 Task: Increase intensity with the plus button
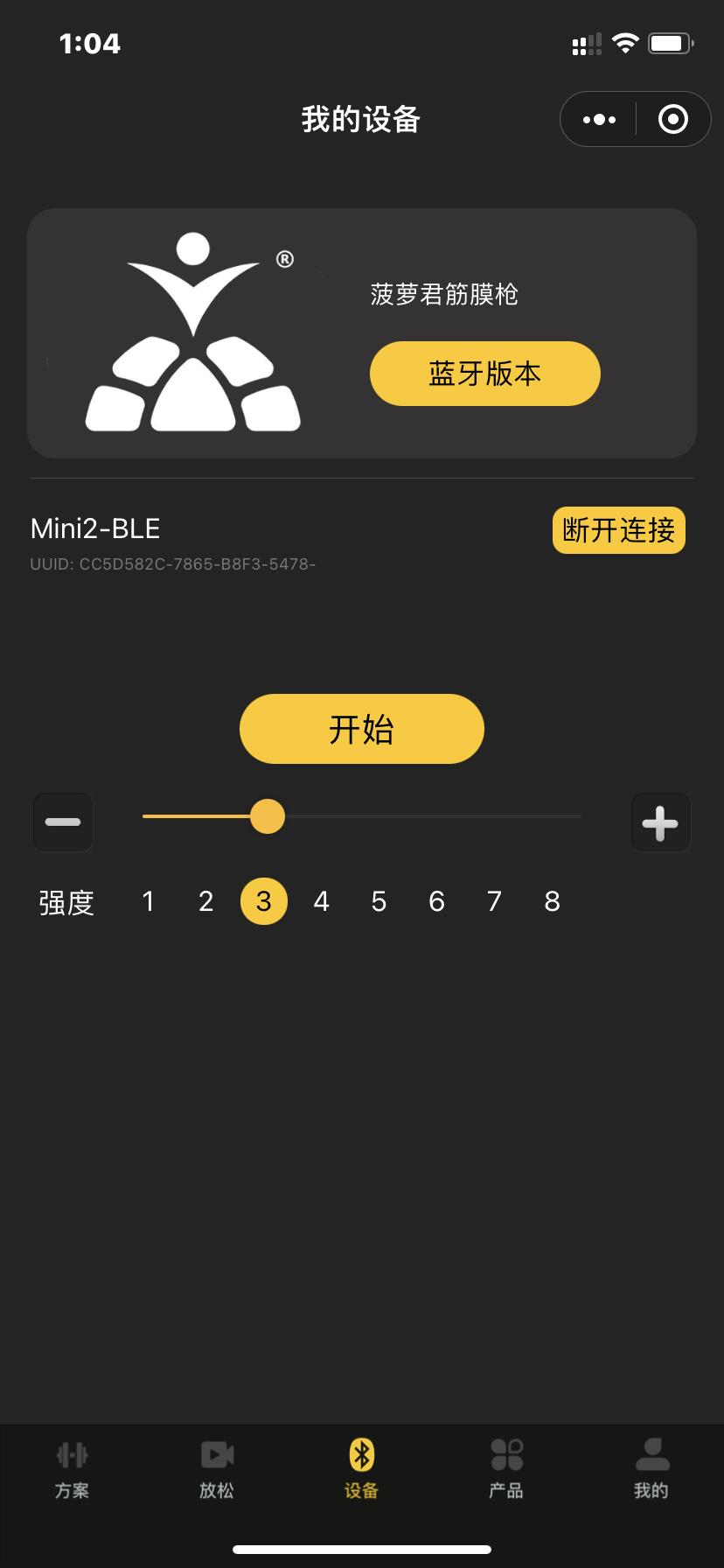tap(661, 822)
